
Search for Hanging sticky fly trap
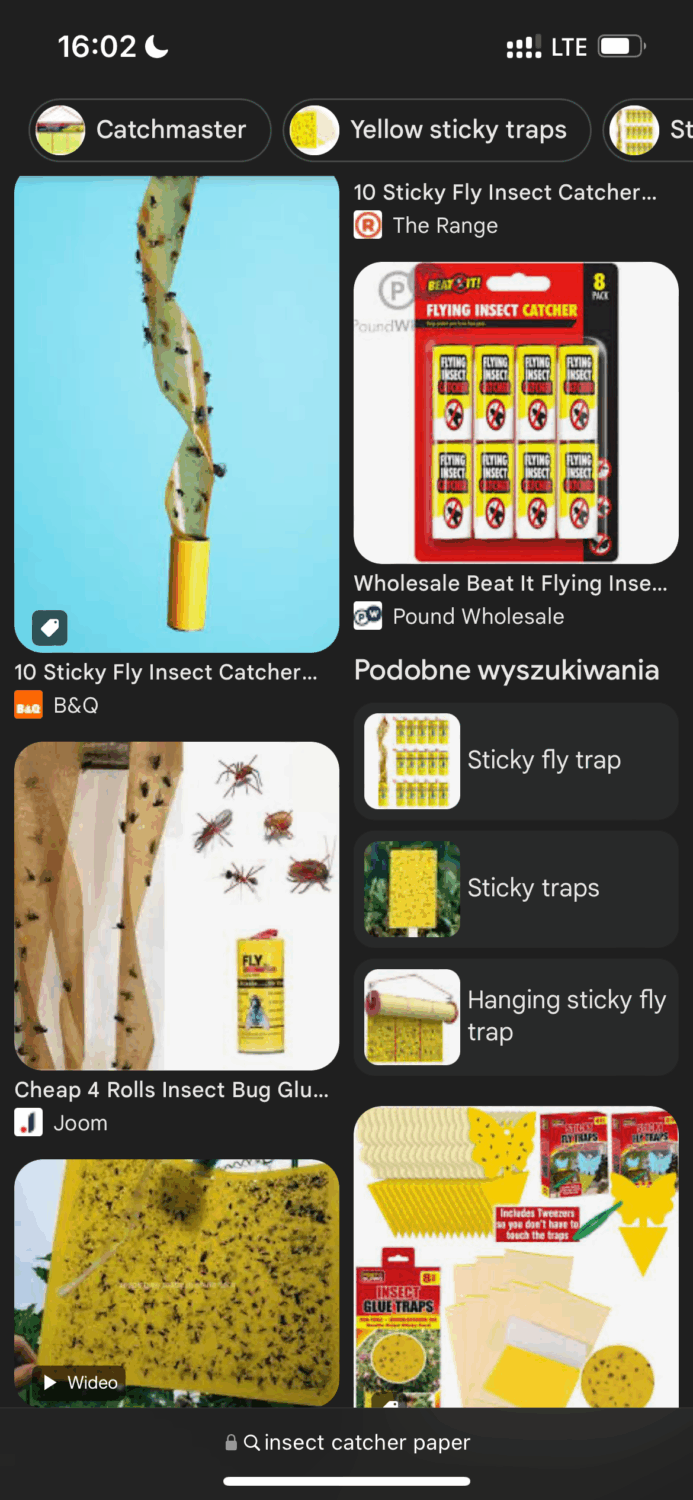tap(516, 1017)
